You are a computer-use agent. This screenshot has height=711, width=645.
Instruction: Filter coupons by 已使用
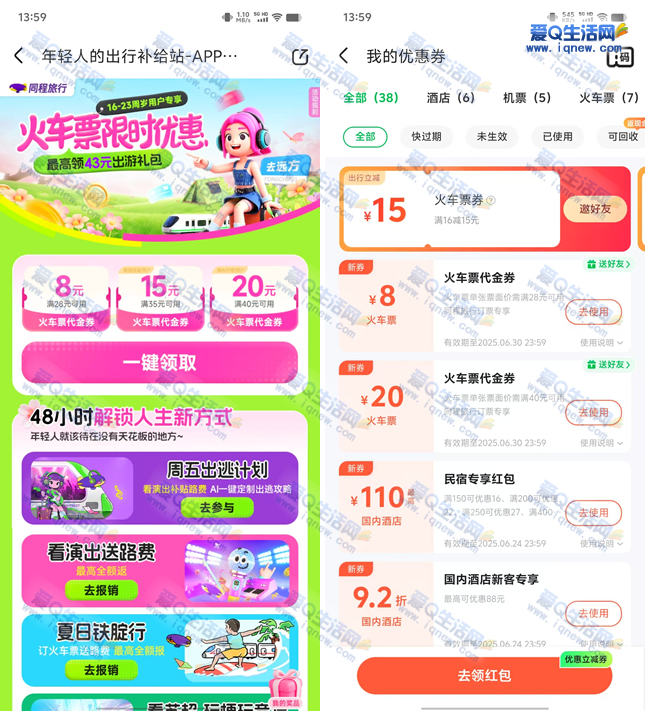pyautogui.click(x=557, y=136)
